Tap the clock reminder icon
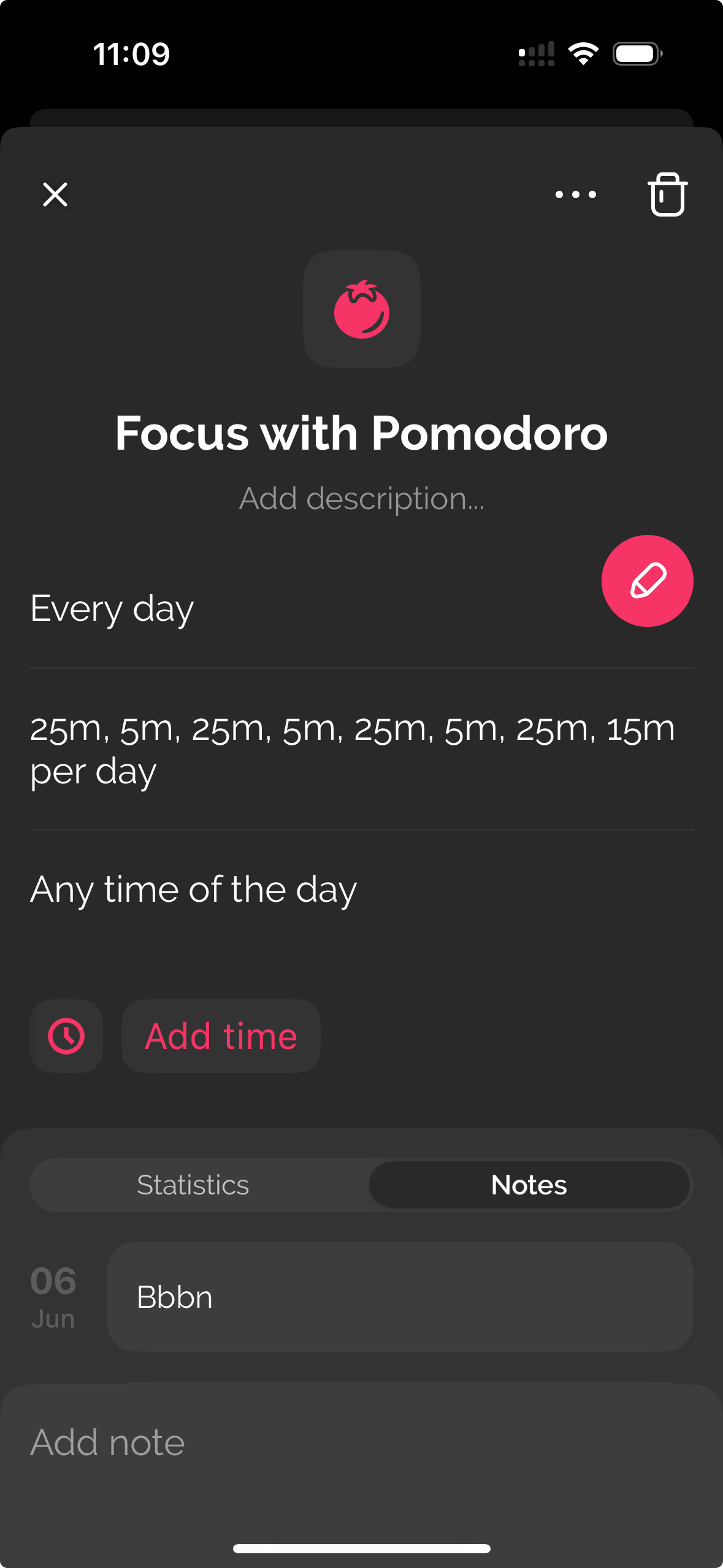Screen dimensions: 723x1568 [x=66, y=1036]
